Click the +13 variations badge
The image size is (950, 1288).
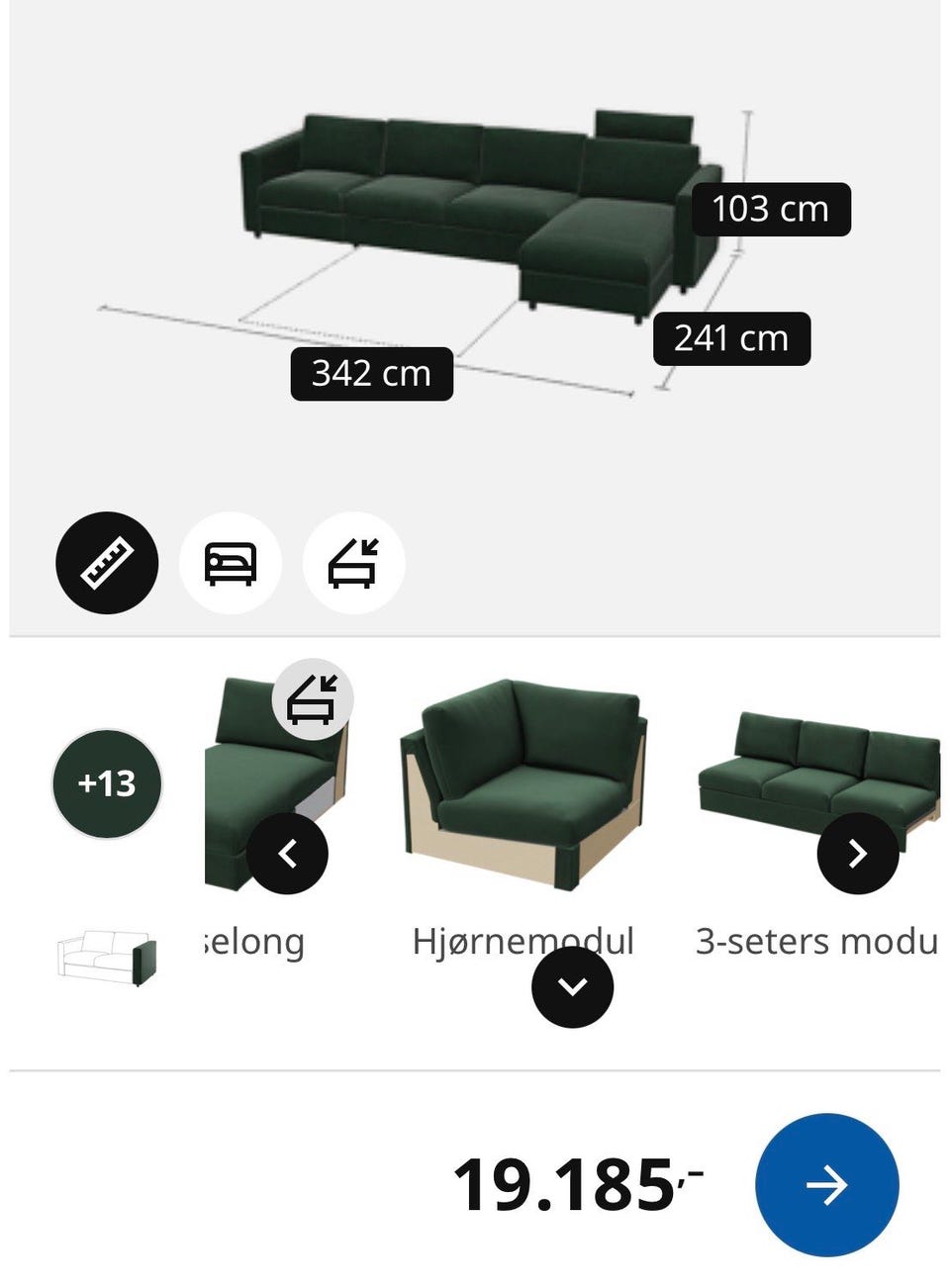(x=106, y=782)
